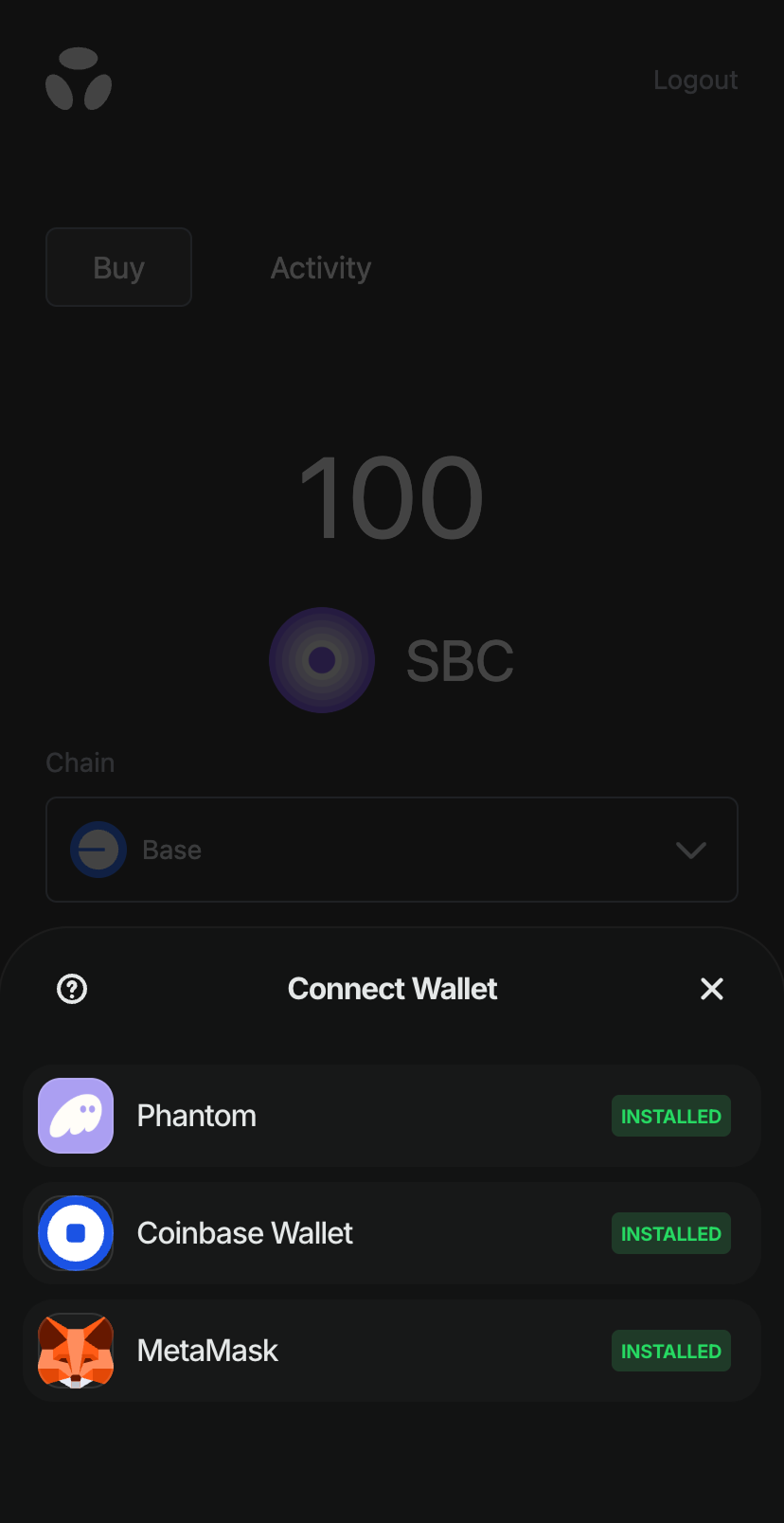The height and width of the screenshot is (1523, 784).
Task: Switch to the Activity tab
Action: 321,268
